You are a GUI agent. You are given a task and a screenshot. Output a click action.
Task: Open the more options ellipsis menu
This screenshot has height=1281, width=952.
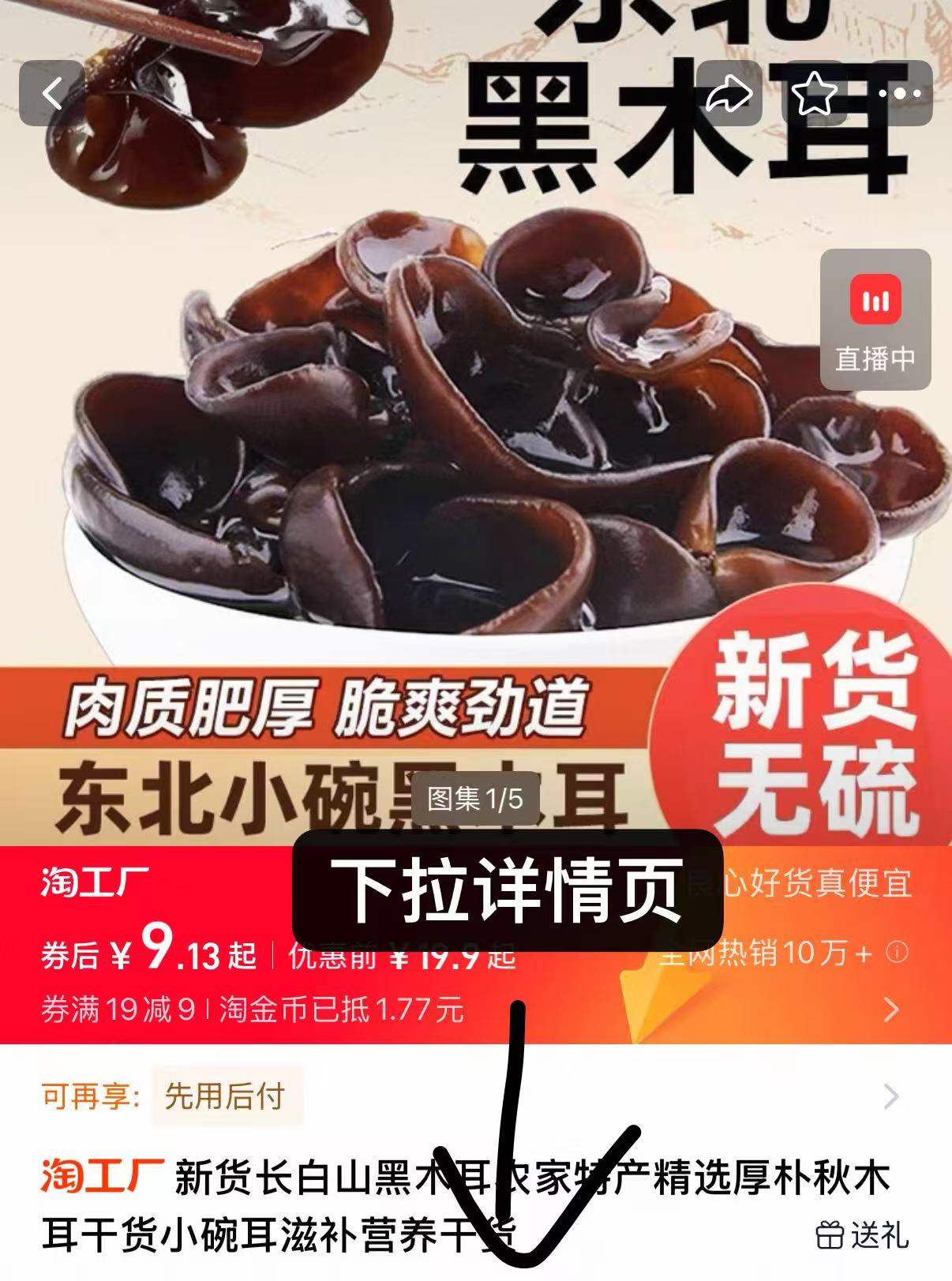(900, 94)
